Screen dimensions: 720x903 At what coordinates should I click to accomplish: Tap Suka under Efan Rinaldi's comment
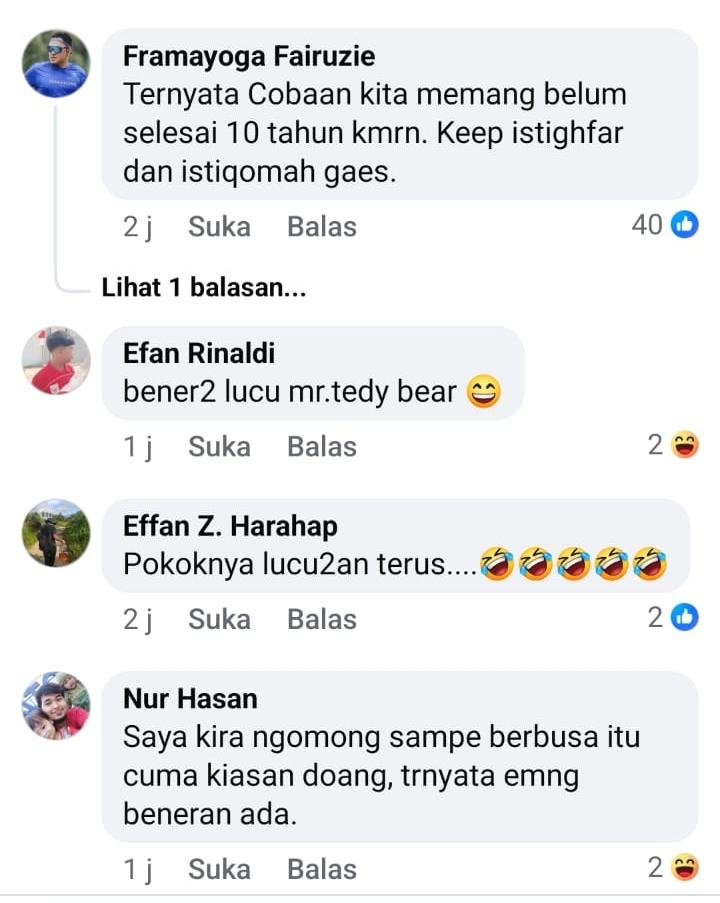coord(219,446)
